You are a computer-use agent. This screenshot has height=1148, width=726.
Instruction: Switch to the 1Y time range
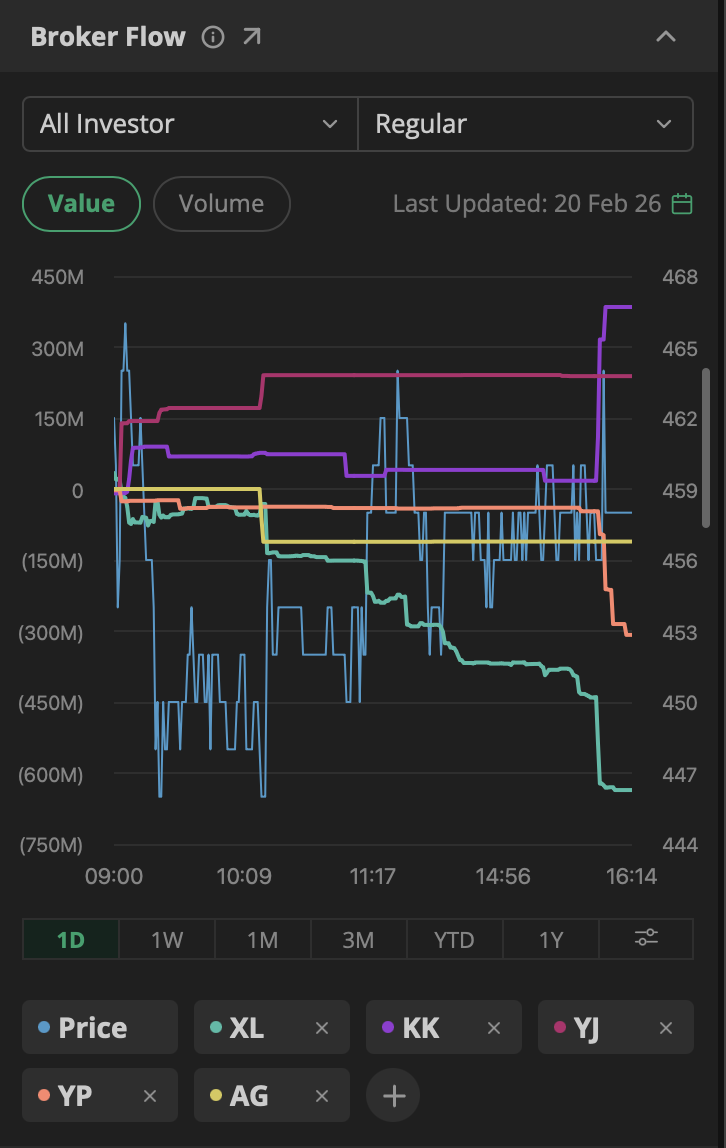point(551,940)
